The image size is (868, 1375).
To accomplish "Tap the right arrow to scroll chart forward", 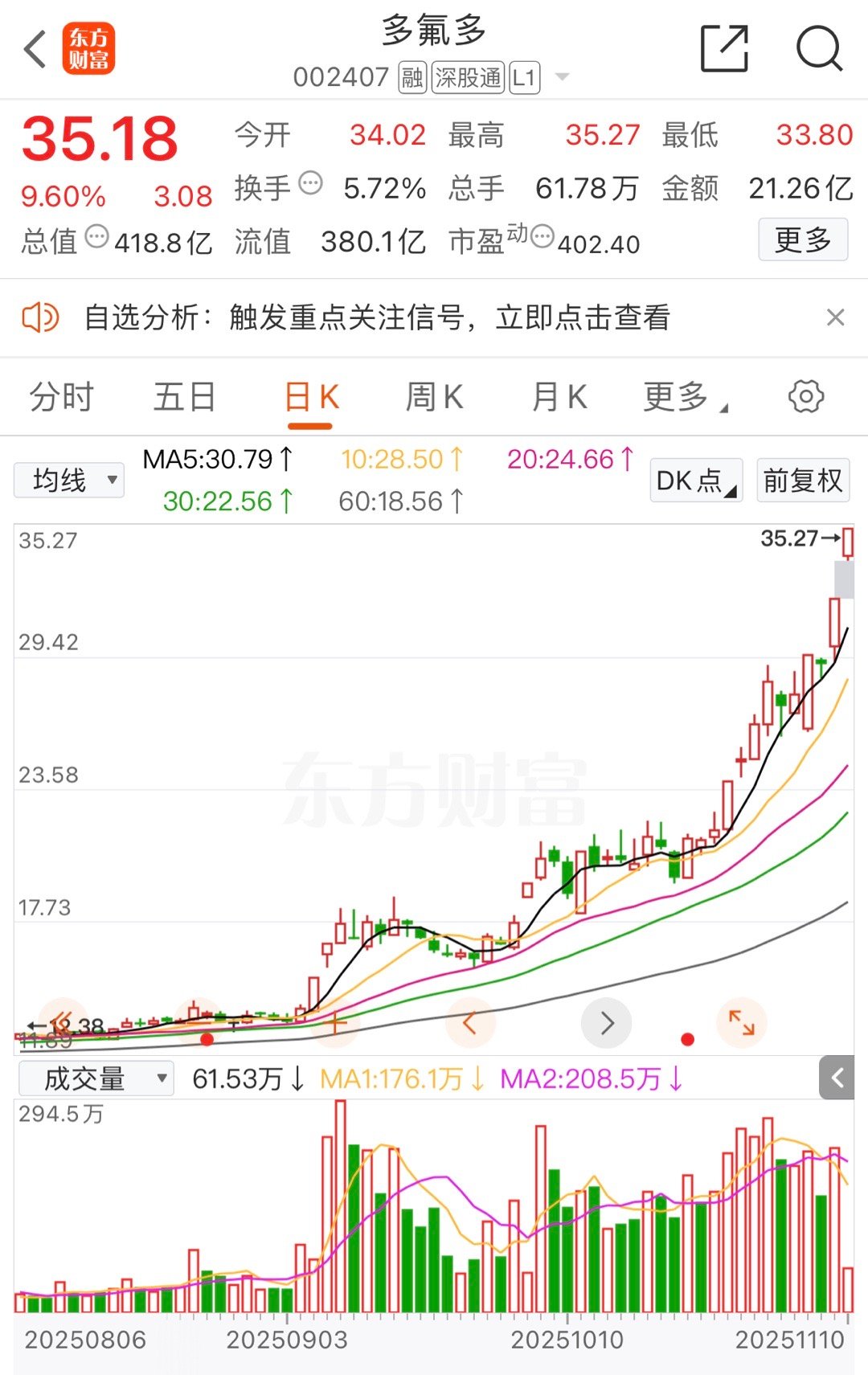I will click(606, 1024).
